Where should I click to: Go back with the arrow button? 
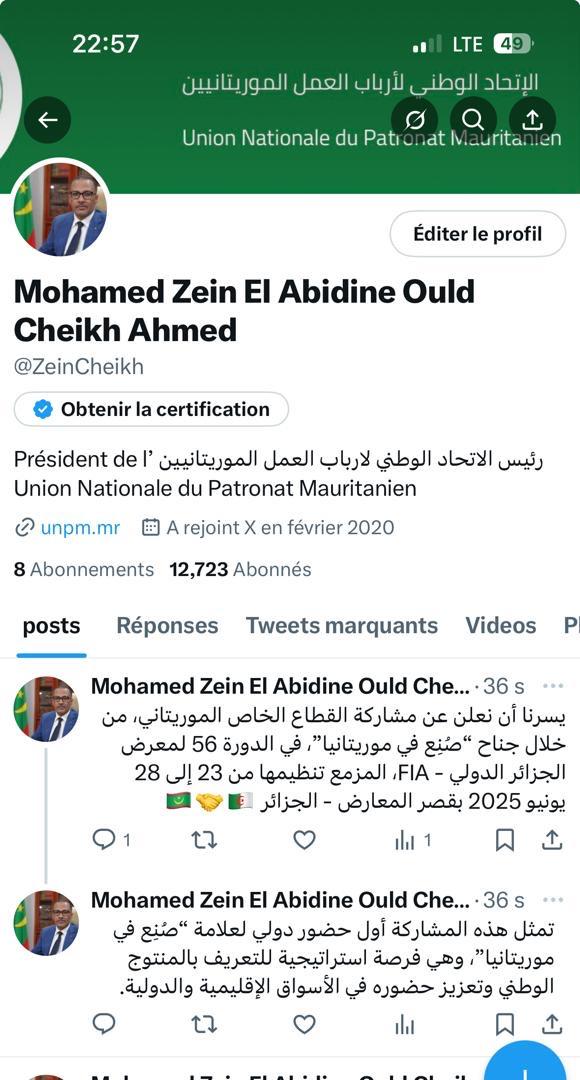[48, 121]
